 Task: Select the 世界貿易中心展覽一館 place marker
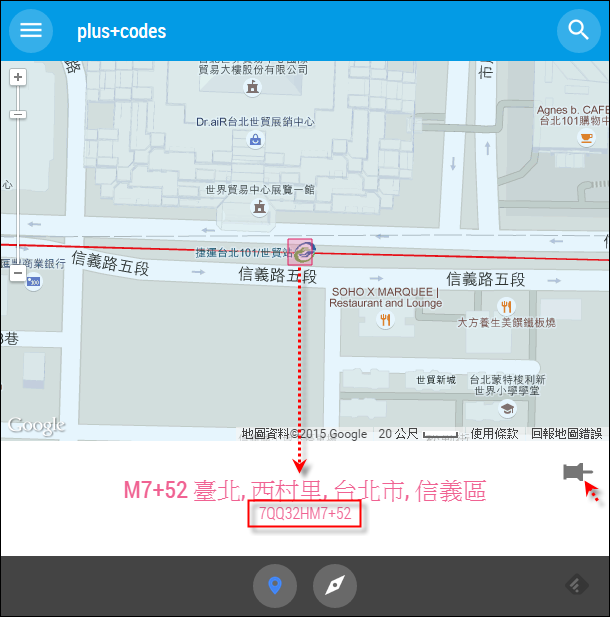coord(260,207)
